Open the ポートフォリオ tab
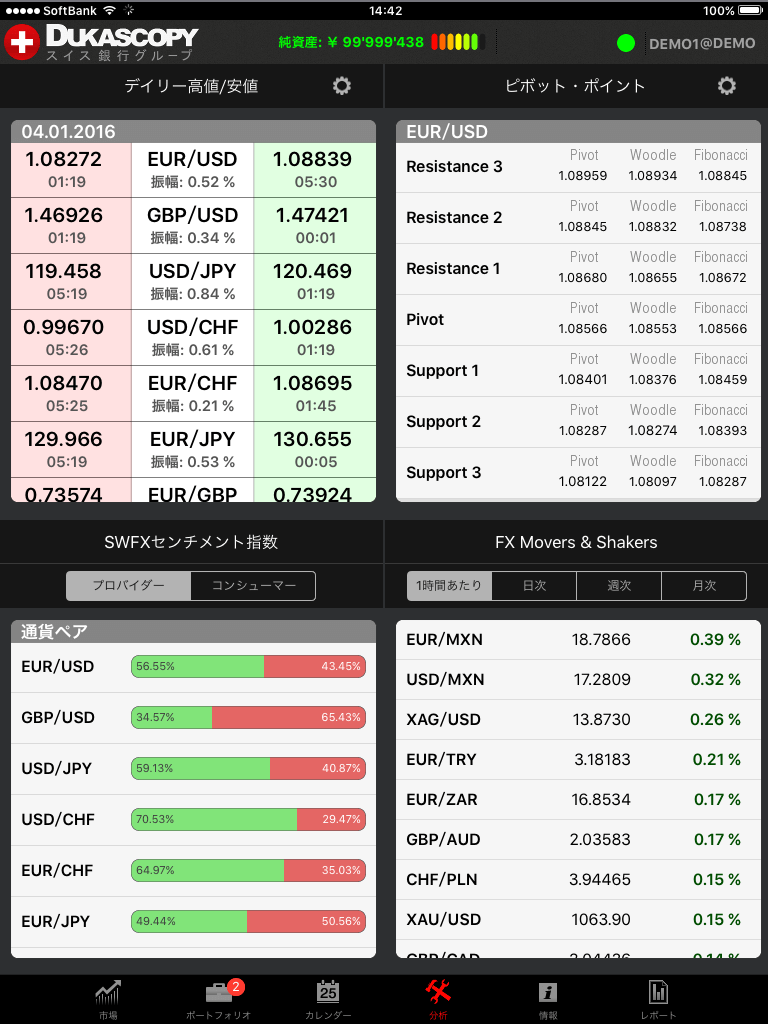Image resolution: width=768 pixels, height=1024 pixels. click(x=218, y=998)
